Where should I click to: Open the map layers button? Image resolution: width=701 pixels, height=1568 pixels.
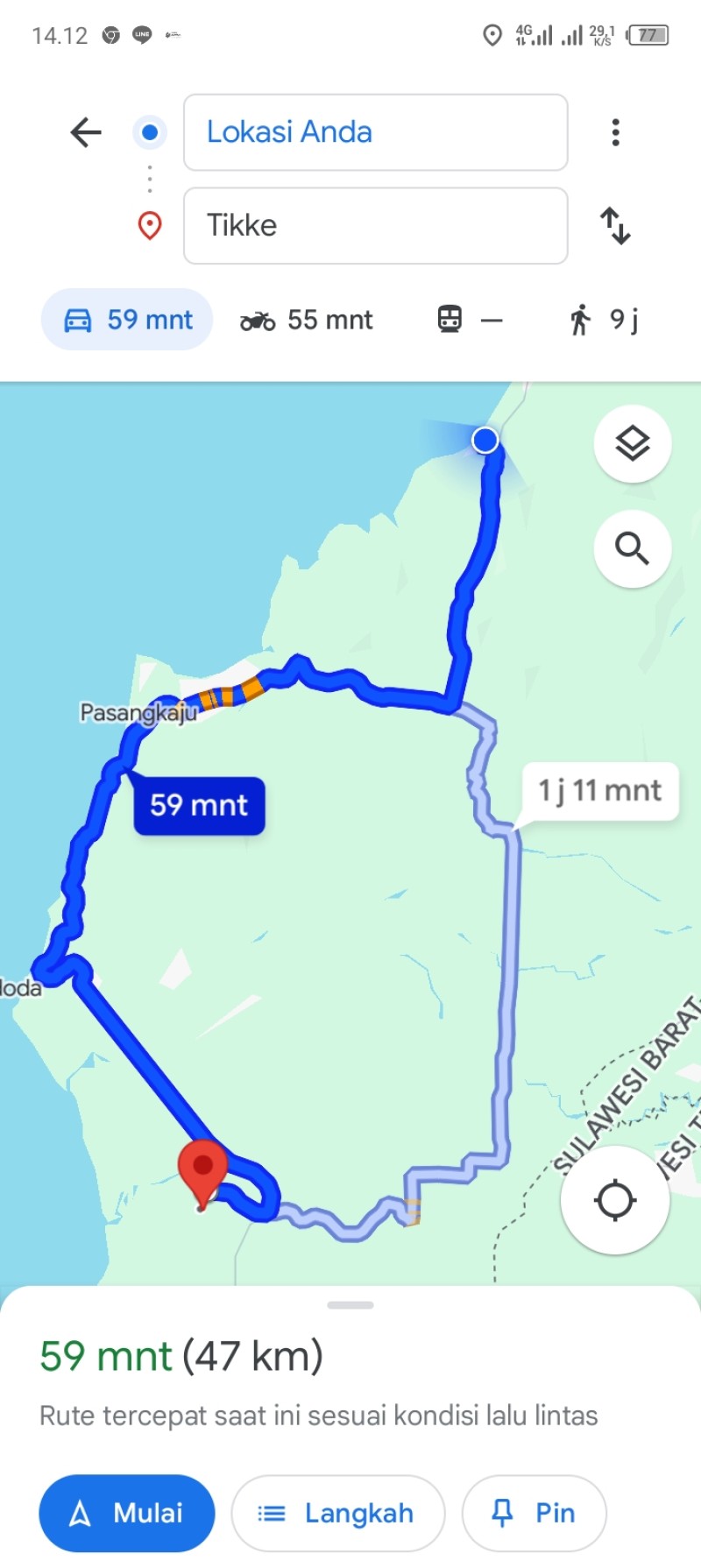tap(633, 444)
